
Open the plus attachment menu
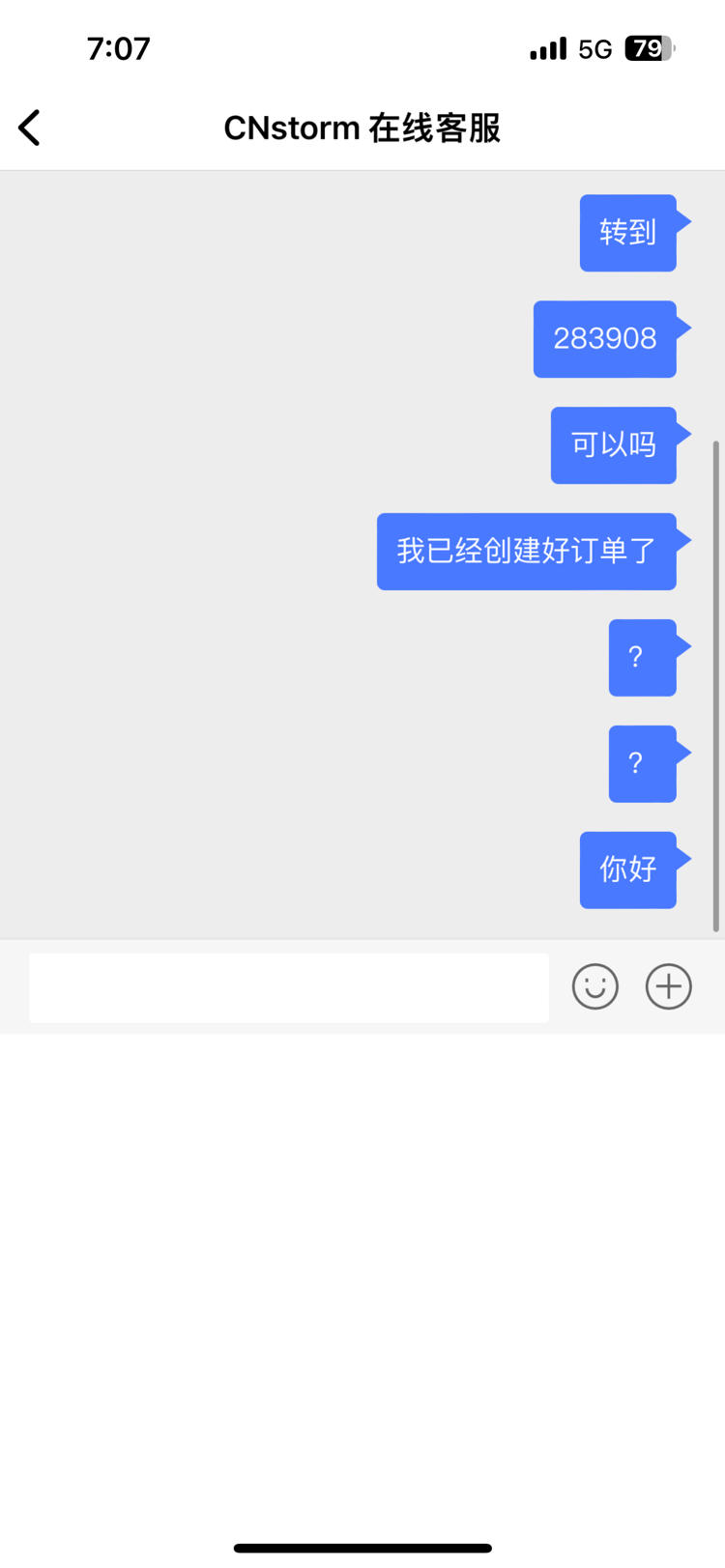click(x=669, y=986)
